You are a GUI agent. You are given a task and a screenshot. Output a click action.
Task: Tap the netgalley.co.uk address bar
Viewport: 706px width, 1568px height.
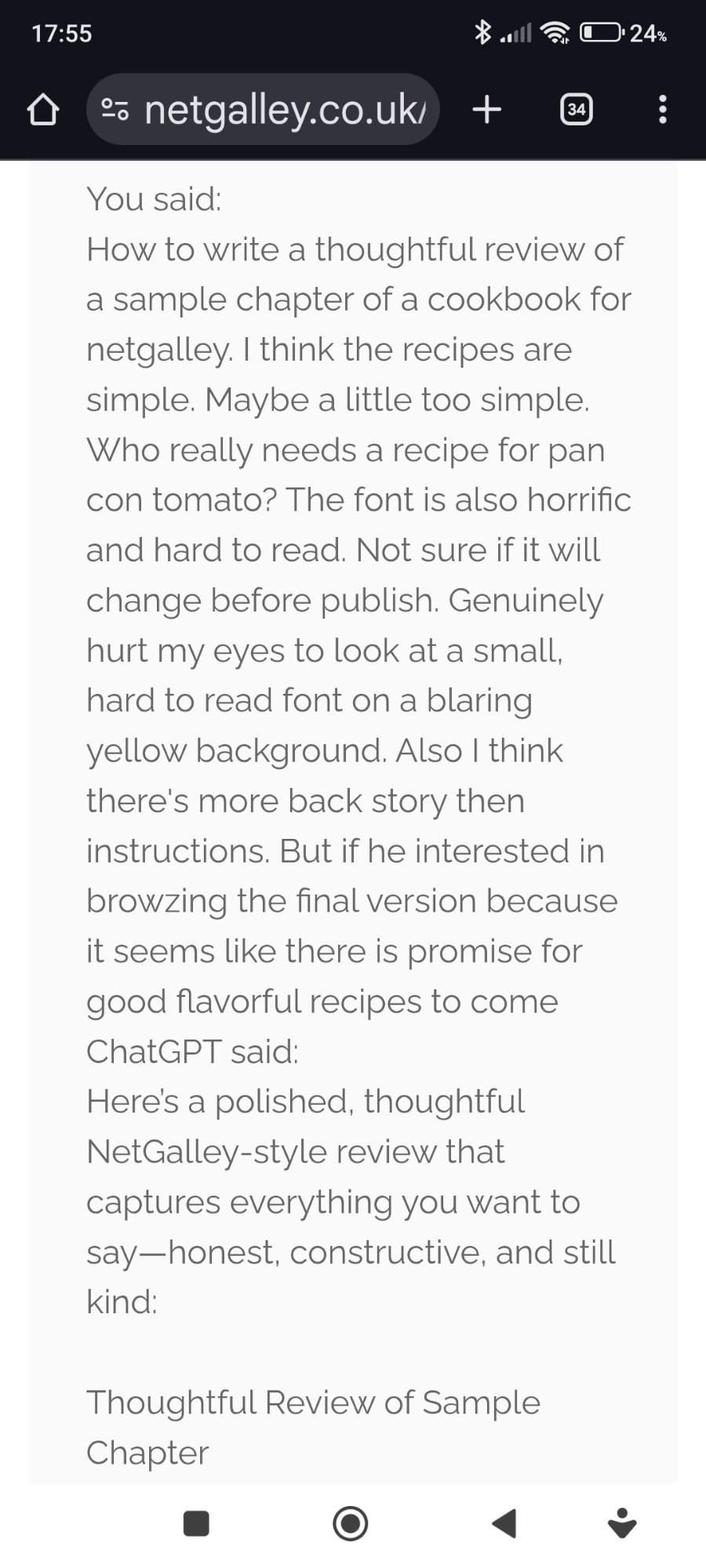click(286, 110)
